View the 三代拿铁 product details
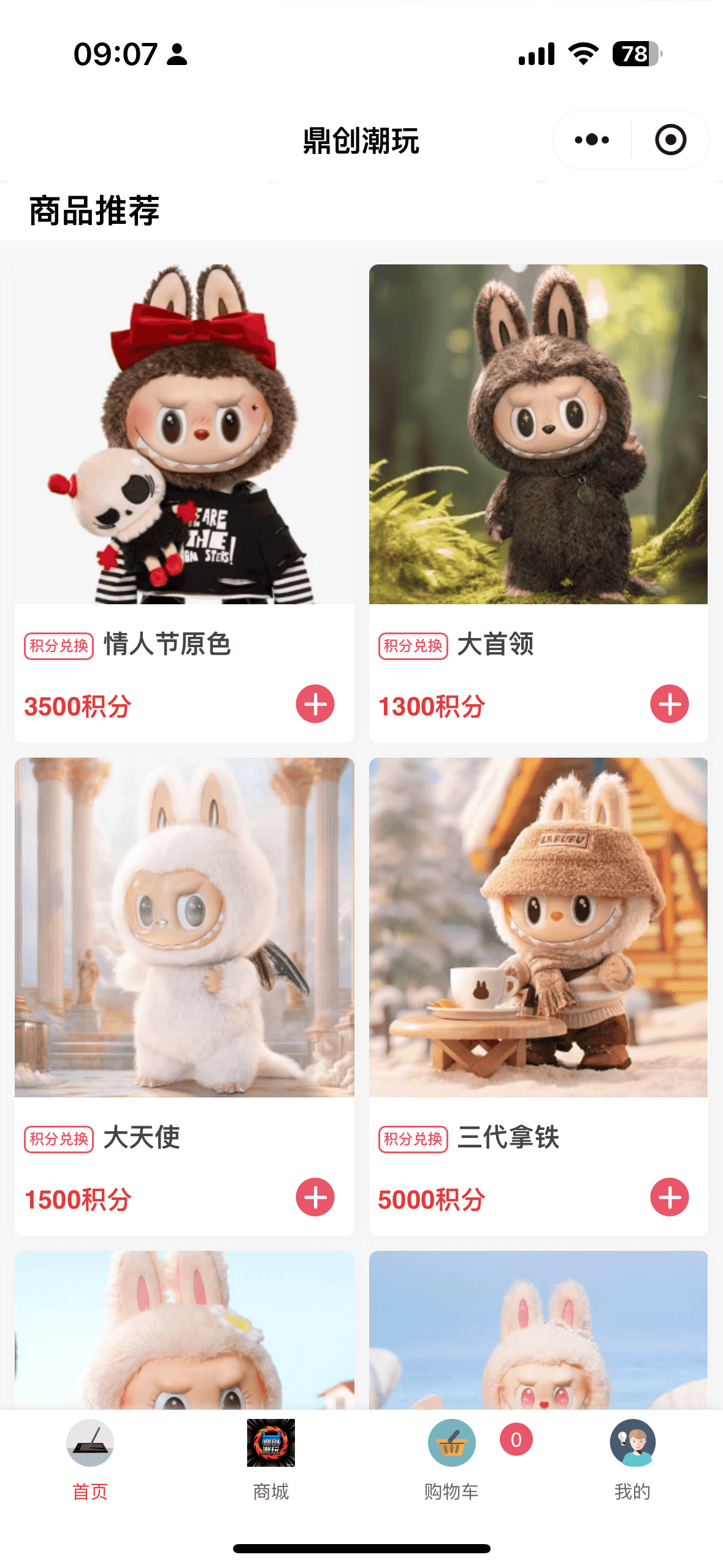 [x=538, y=928]
